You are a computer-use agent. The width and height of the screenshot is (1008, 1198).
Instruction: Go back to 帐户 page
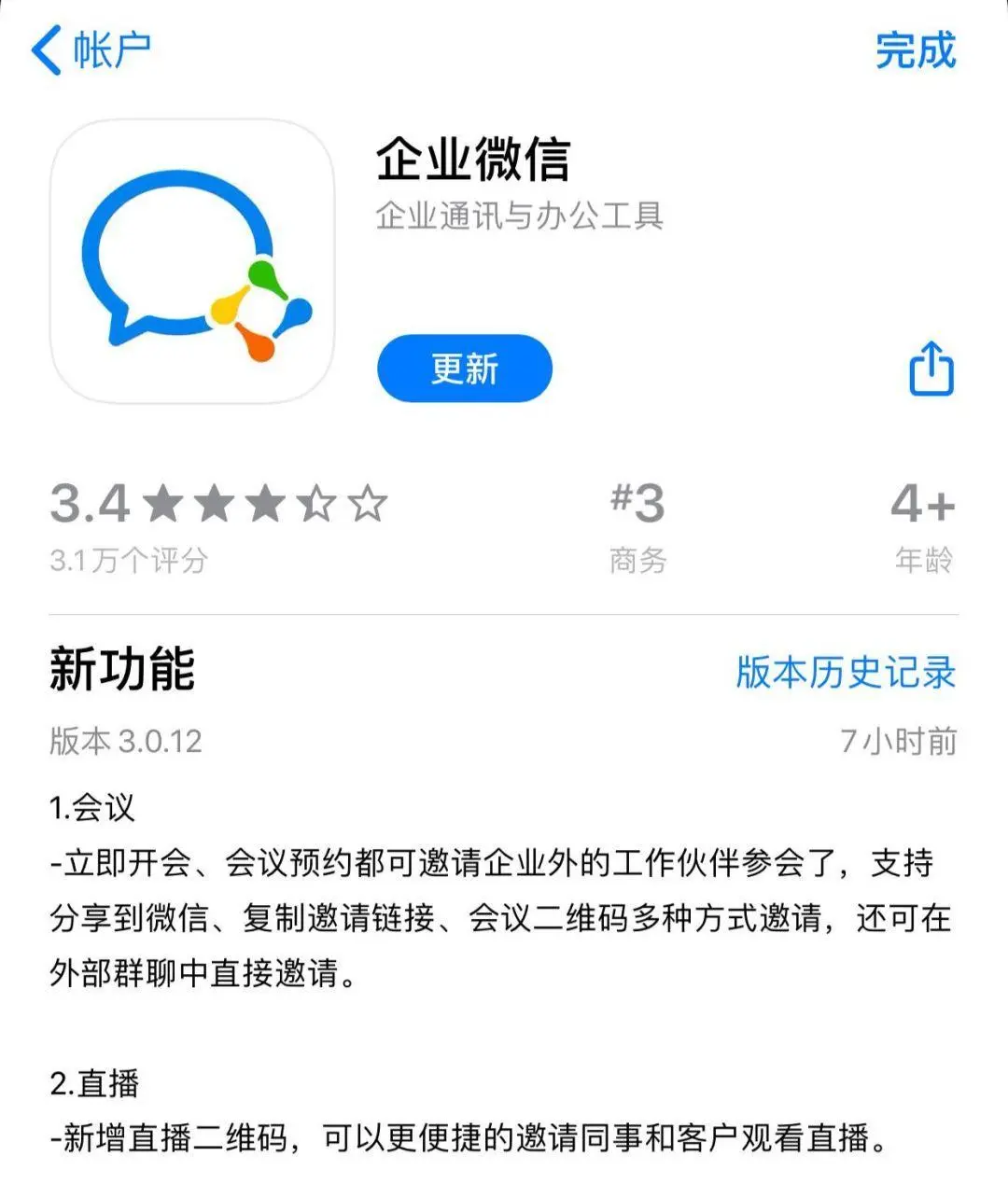[x=91, y=49]
